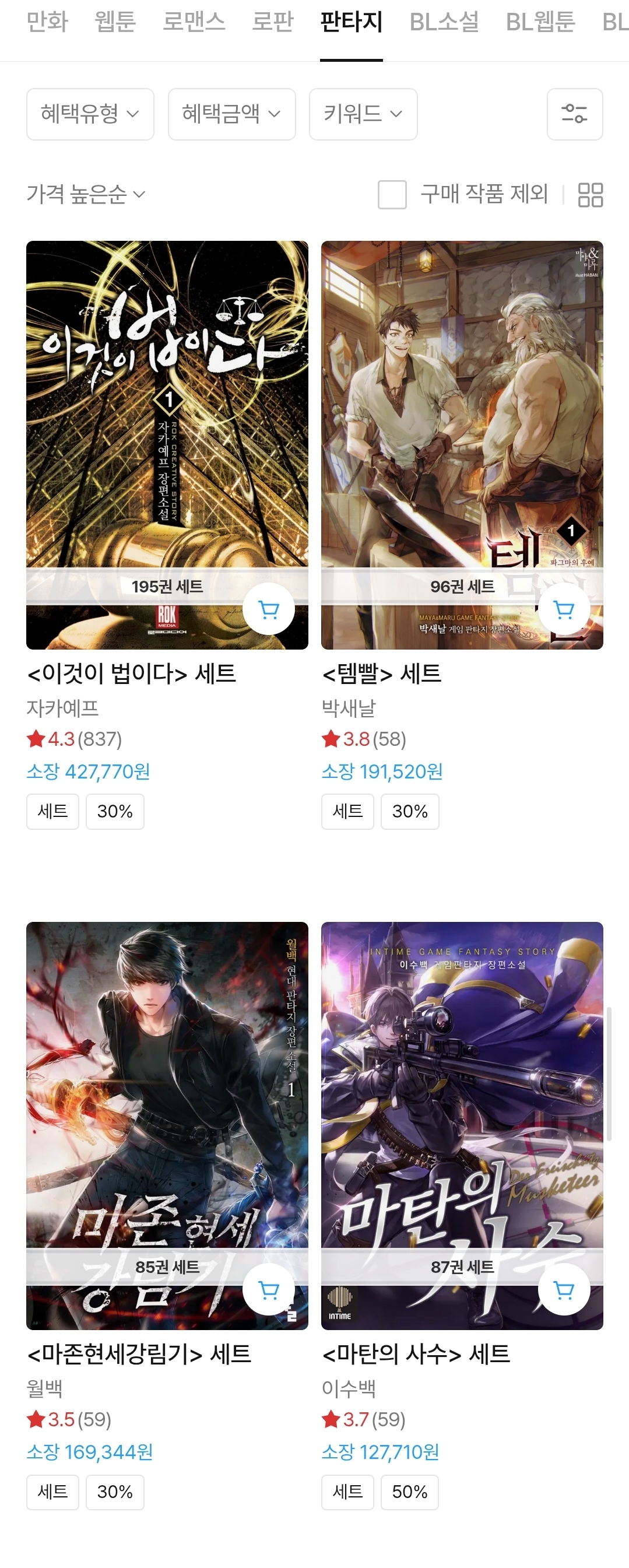This screenshot has height=1568, width=629.
Task: Toggle the grid view layout icon
Action: [589, 195]
